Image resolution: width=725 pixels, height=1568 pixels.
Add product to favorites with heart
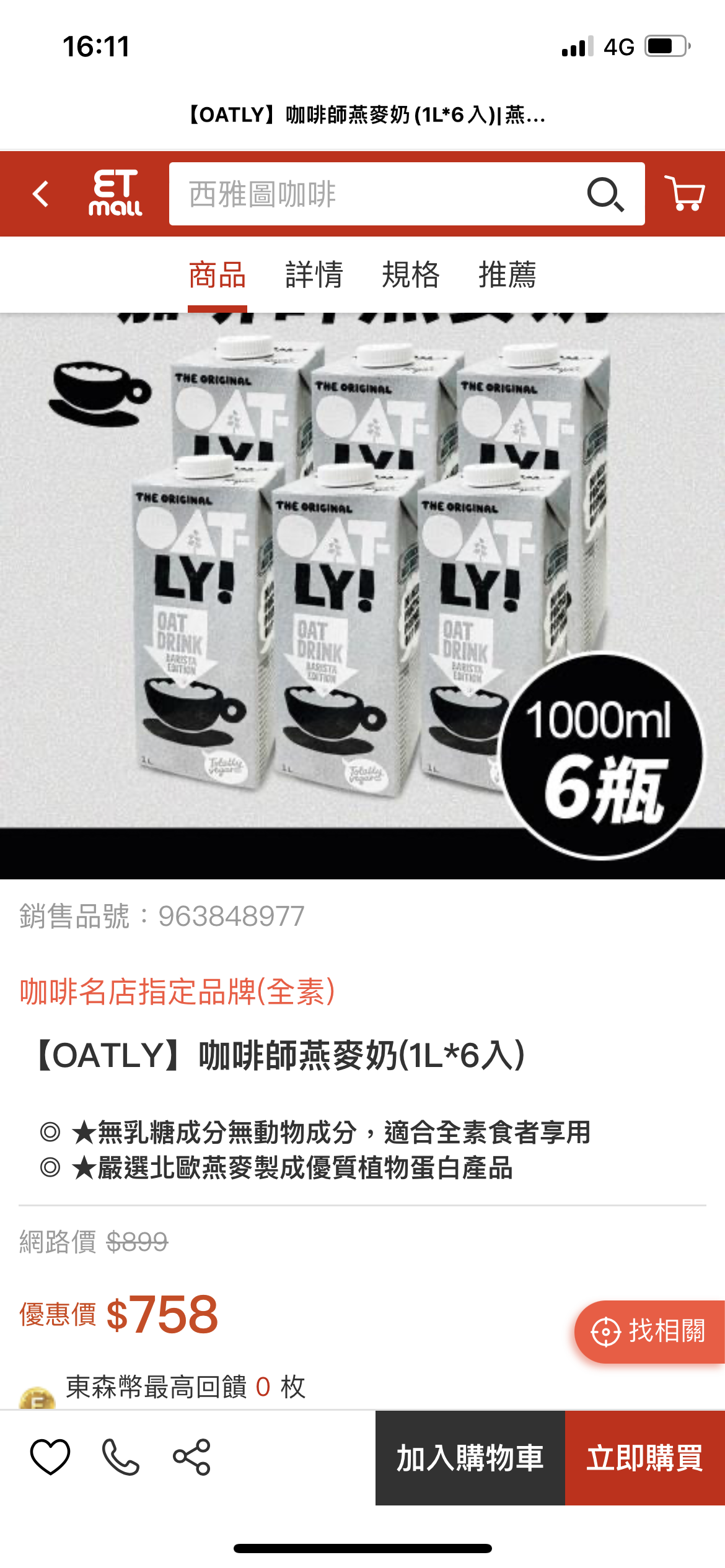[50, 1457]
